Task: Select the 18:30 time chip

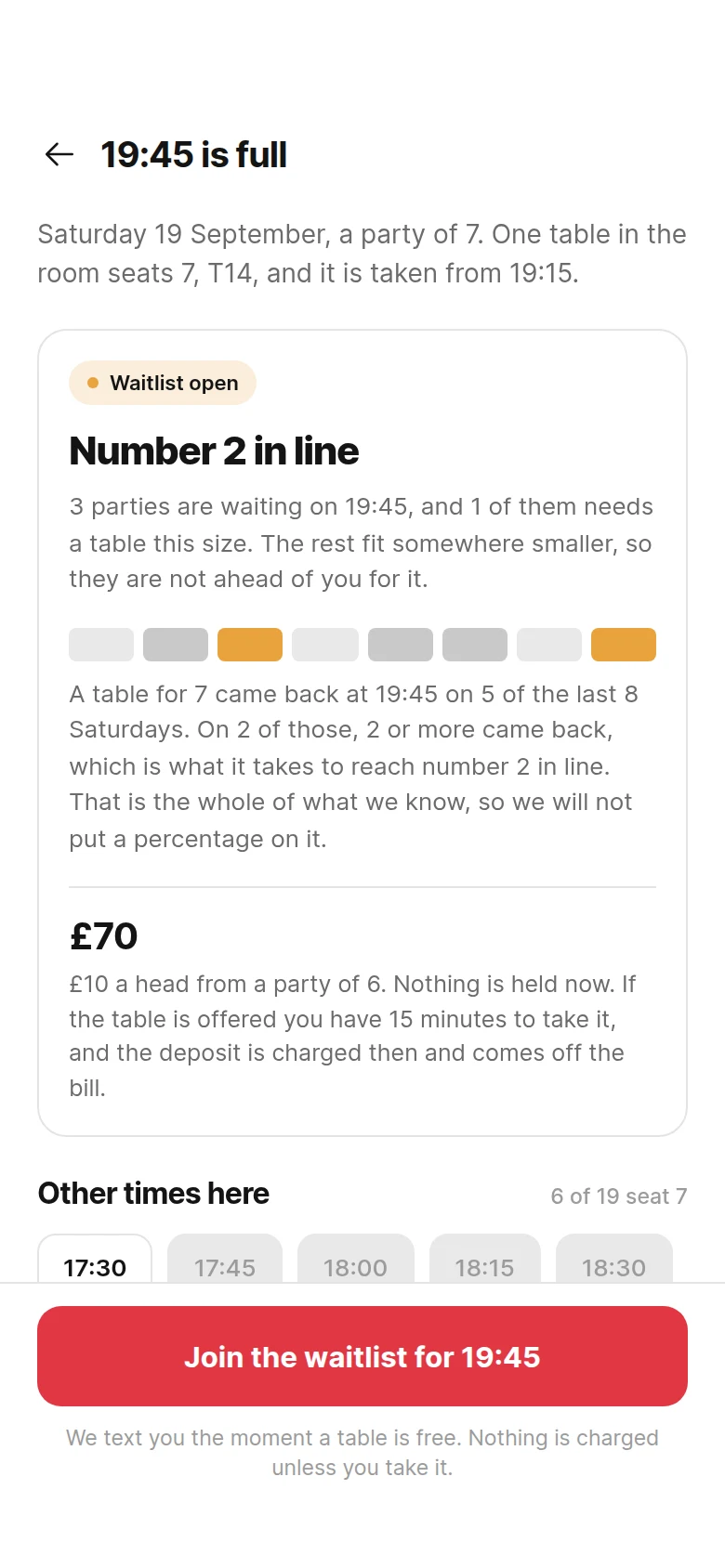Action: 613,1259
